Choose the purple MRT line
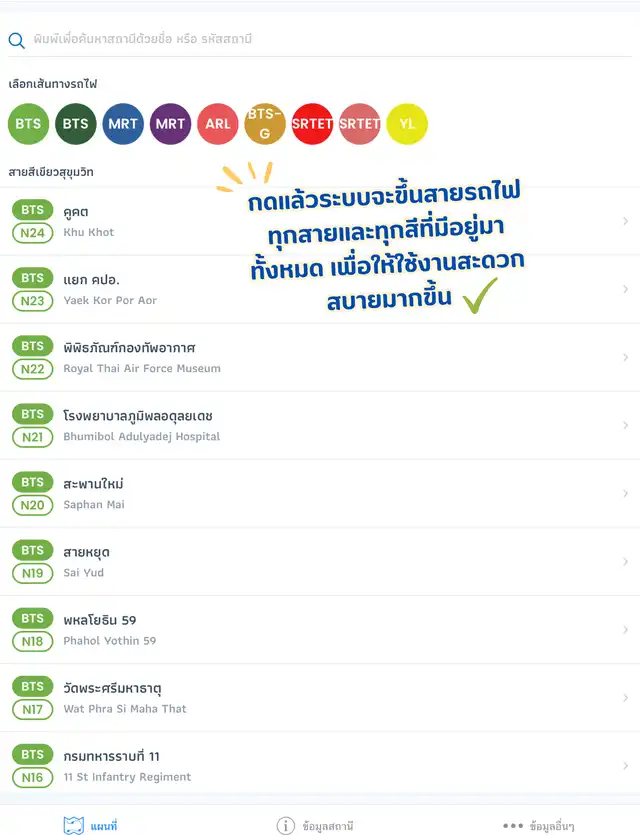This screenshot has height=835, width=640. pos(170,124)
